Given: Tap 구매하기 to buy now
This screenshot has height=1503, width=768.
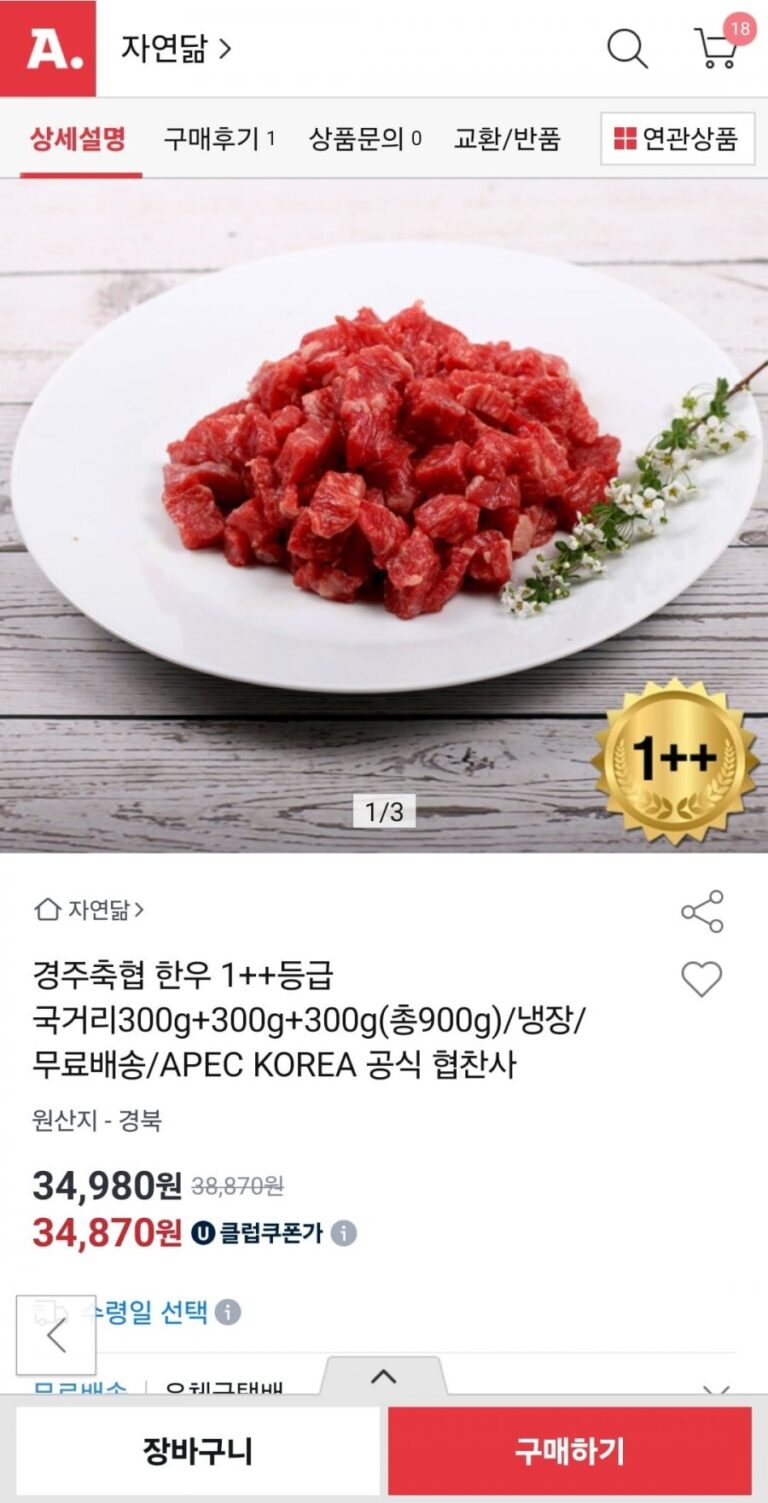Looking at the screenshot, I should pos(569,1450).
